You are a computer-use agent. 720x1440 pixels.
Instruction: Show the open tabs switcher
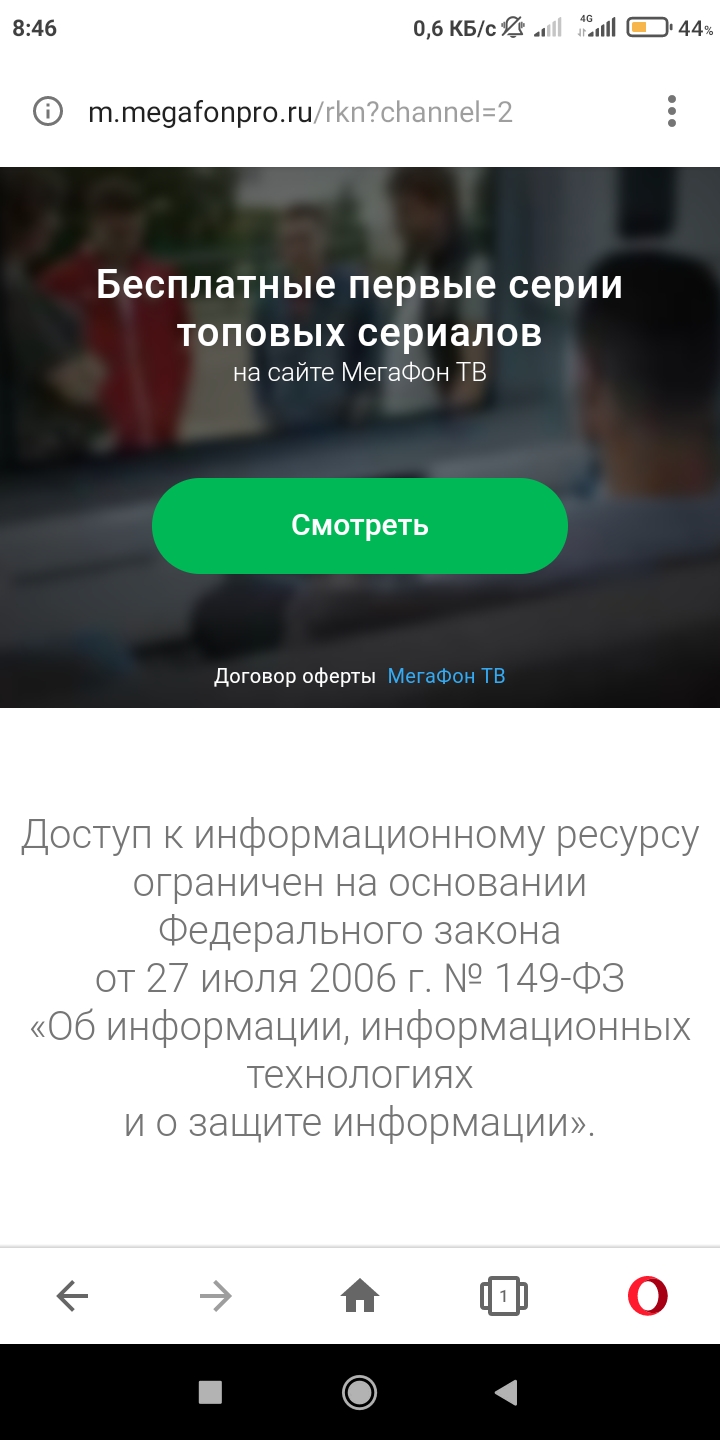(x=503, y=1297)
